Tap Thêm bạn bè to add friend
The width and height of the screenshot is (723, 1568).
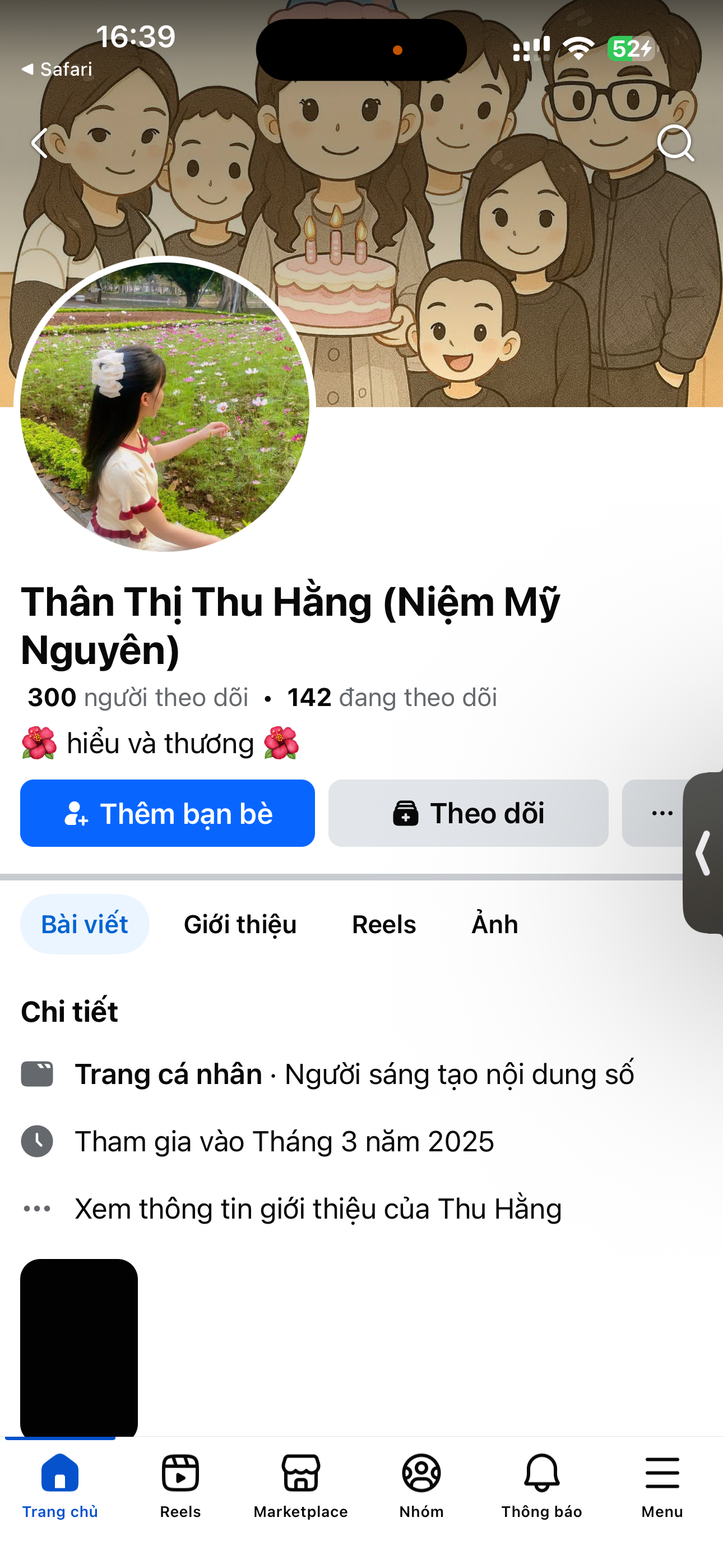168,813
